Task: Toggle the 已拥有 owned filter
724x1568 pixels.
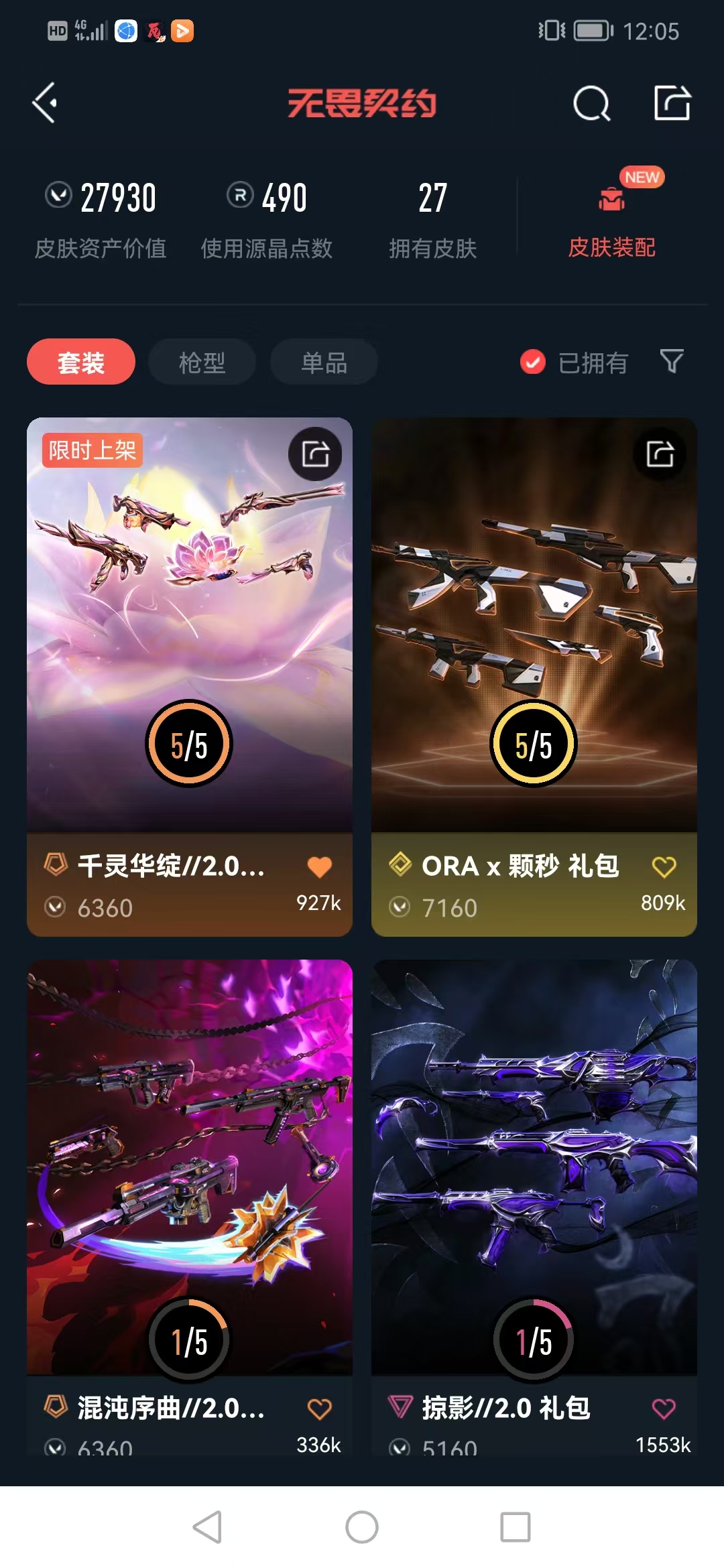Action: tap(574, 363)
